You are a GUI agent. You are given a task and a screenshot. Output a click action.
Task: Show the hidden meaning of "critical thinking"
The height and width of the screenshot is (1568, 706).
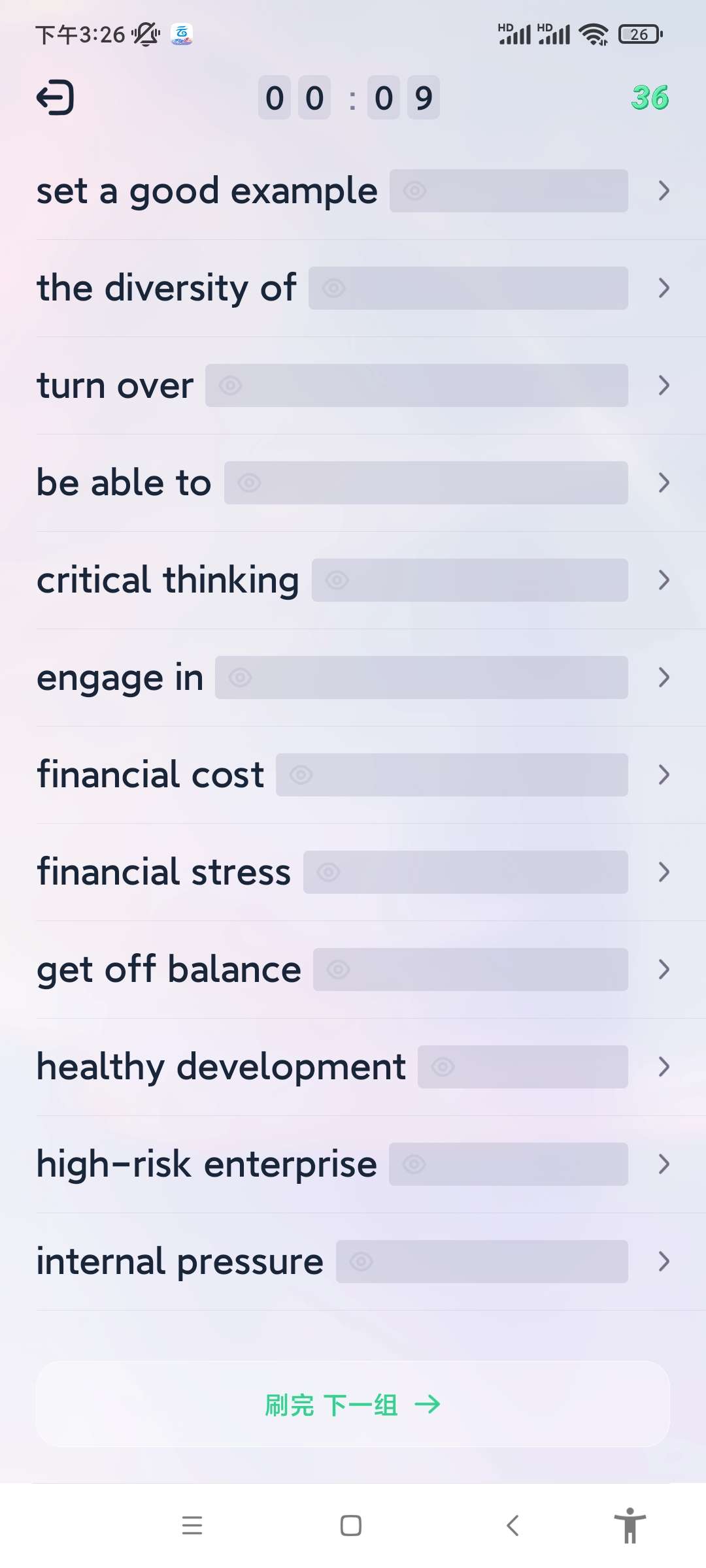469,580
